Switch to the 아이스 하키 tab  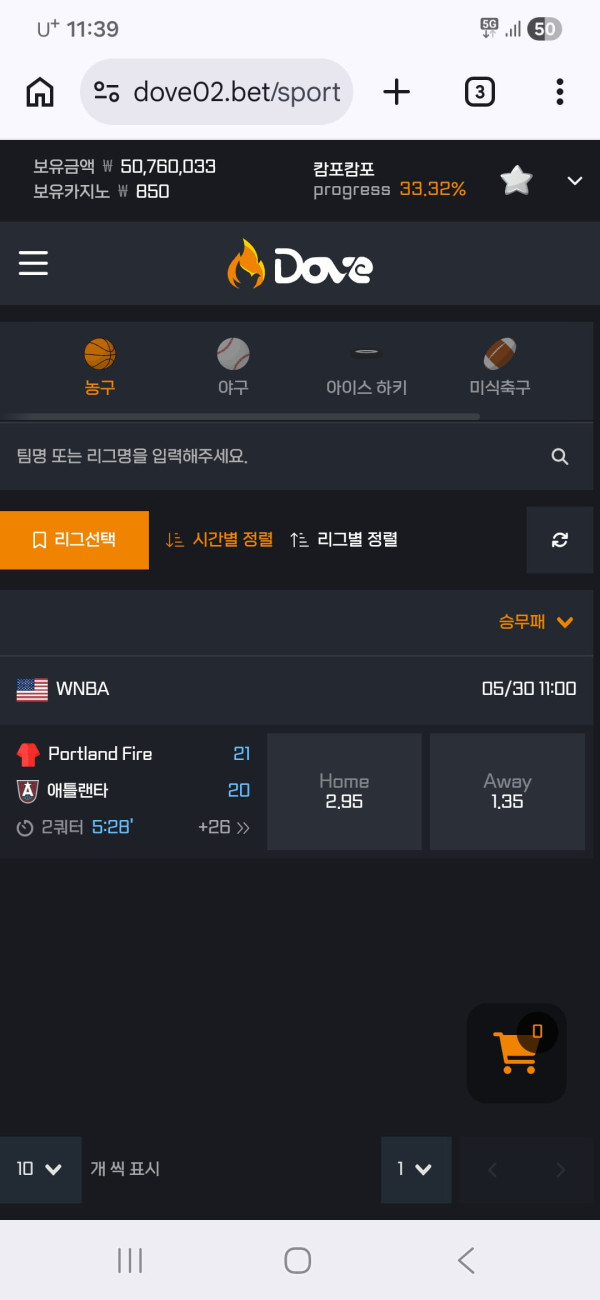[366, 367]
